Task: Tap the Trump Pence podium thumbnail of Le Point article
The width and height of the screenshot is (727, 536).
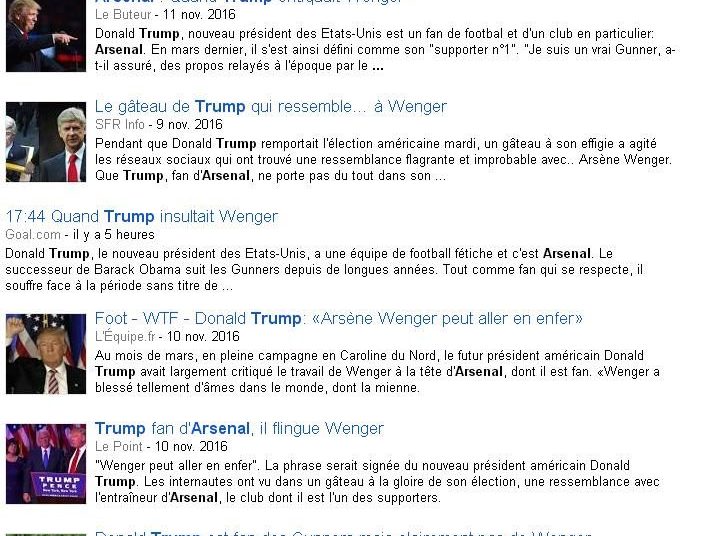Action: click(x=46, y=464)
